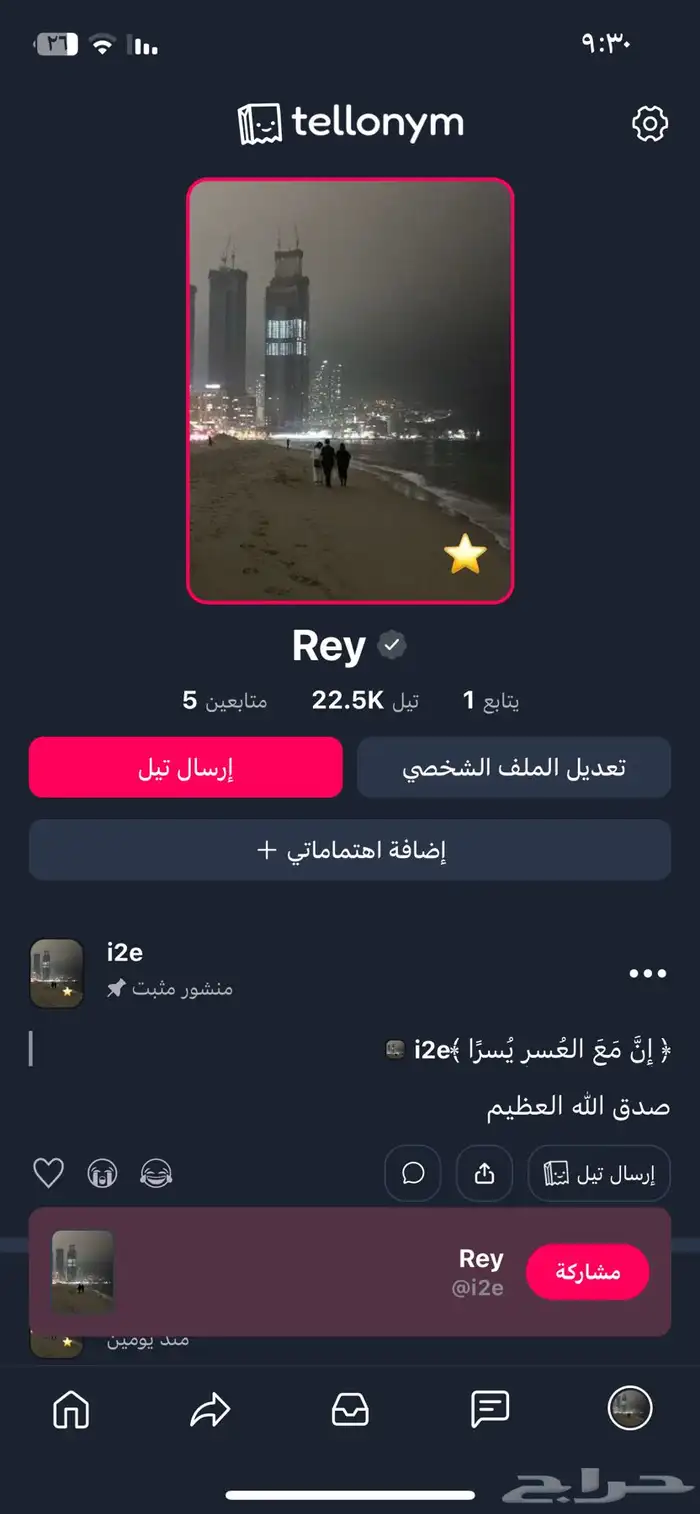
Task: Tap إرسال تيل under the pinned post
Action: click(x=599, y=1173)
